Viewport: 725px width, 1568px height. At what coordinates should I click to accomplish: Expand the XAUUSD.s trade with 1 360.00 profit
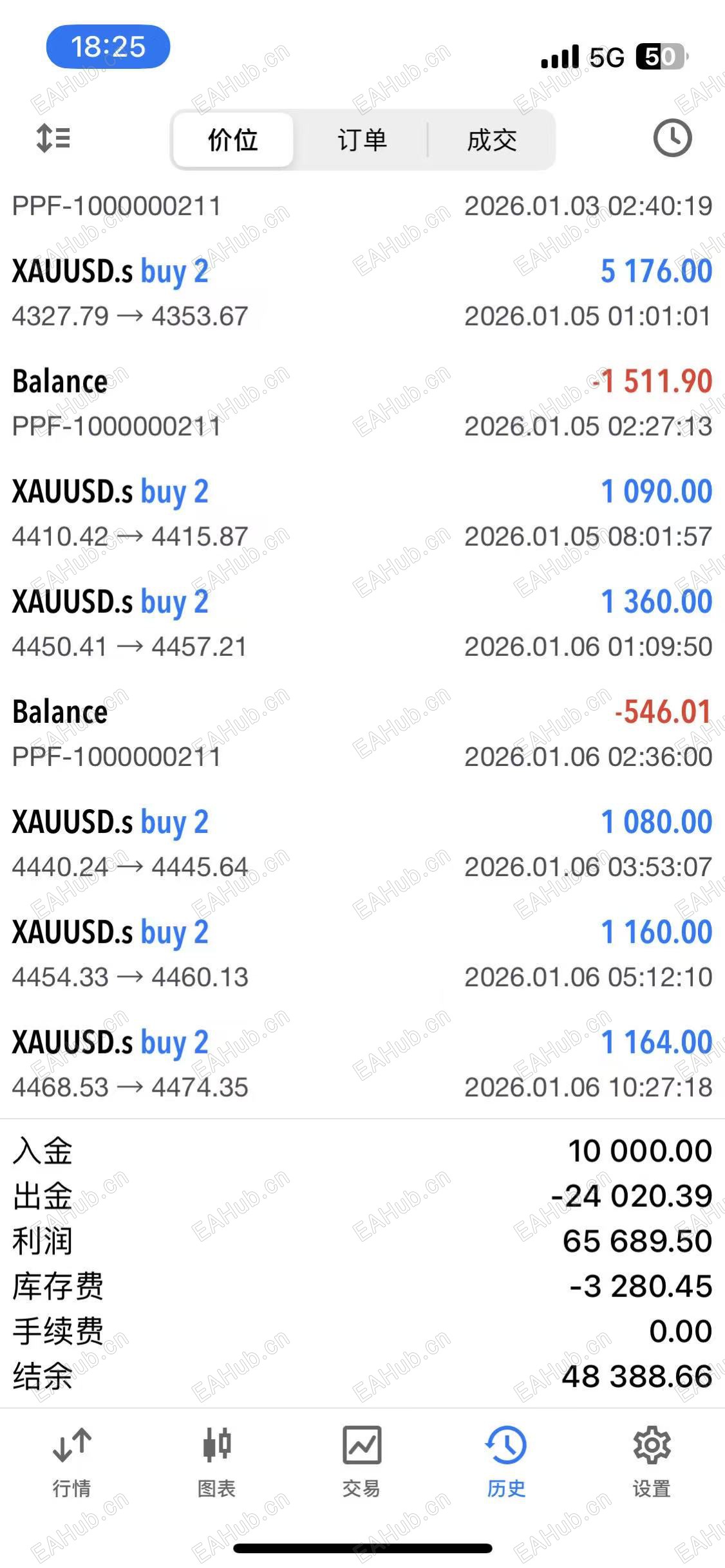(x=362, y=624)
